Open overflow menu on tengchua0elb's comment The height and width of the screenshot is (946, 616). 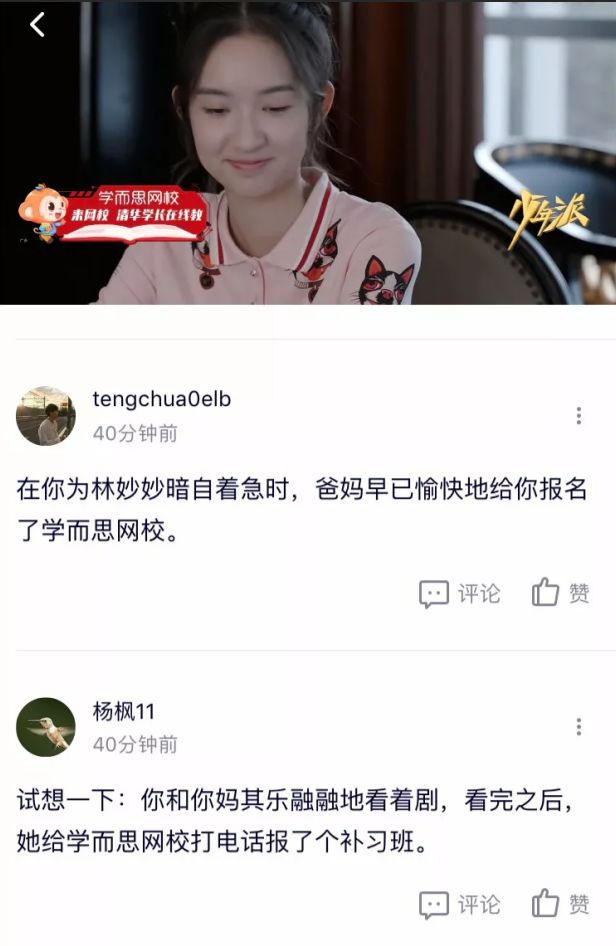[x=578, y=416]
